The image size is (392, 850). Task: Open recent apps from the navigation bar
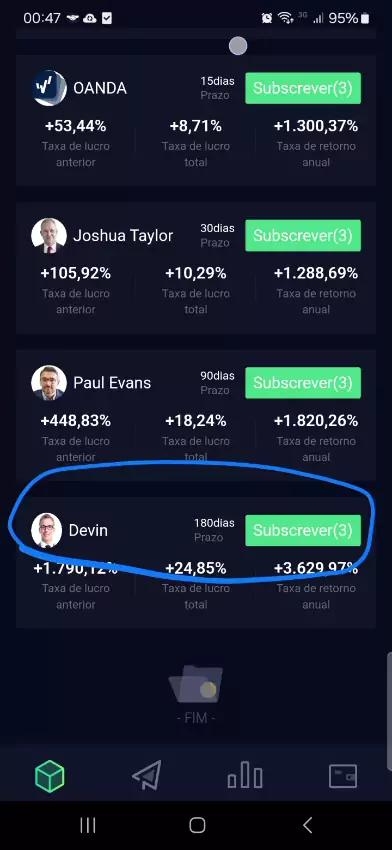tap(88, 825)
